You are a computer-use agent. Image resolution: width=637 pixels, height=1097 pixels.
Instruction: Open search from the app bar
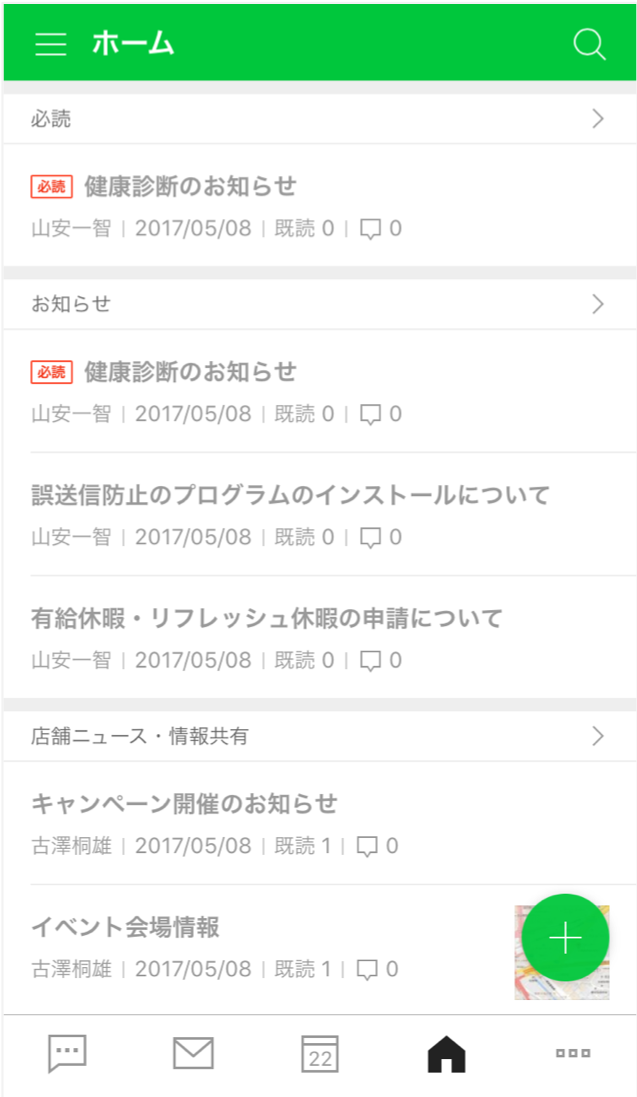click(589, 44)
